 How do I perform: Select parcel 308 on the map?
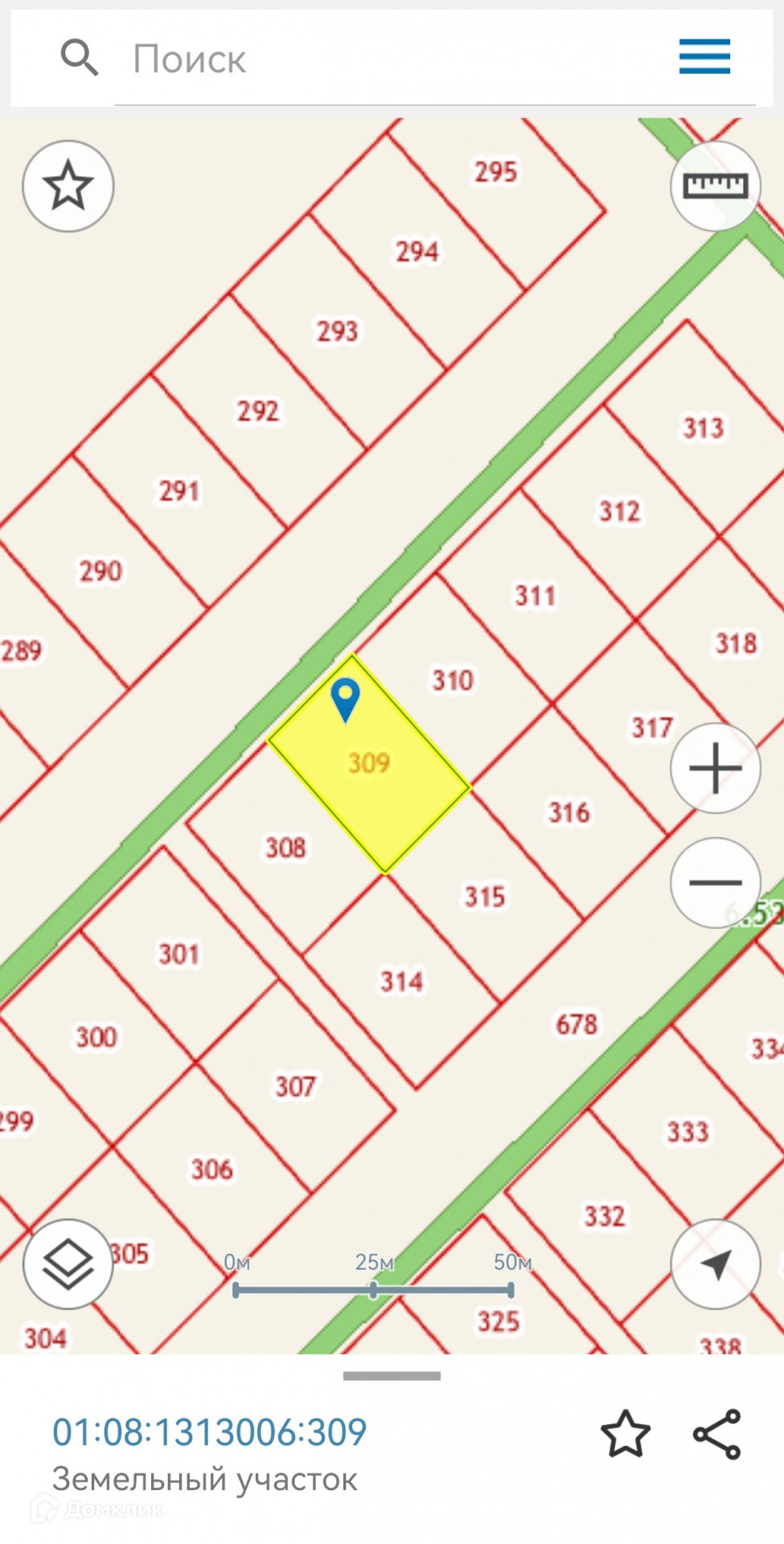285,848
